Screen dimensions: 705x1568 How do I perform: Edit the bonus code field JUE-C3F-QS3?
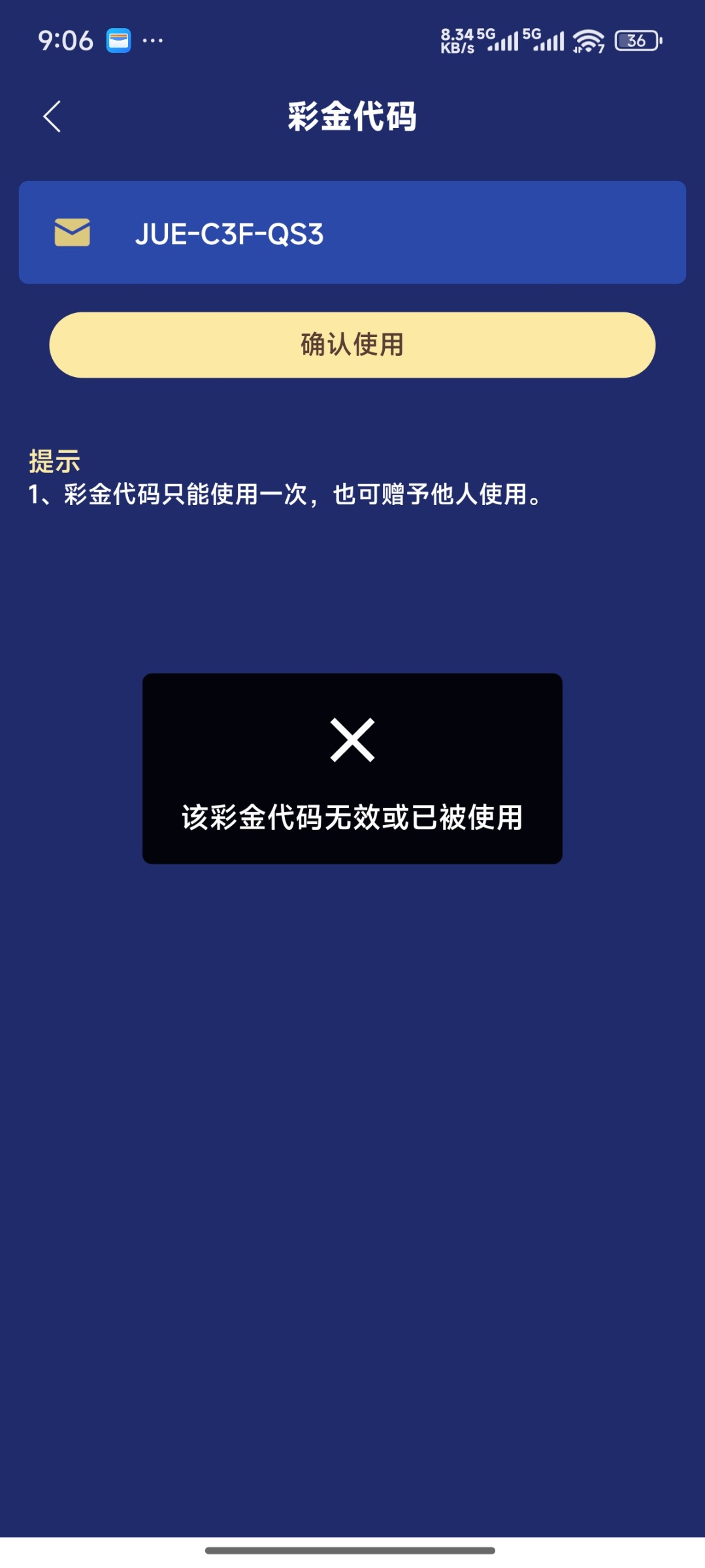click(352, 233)
